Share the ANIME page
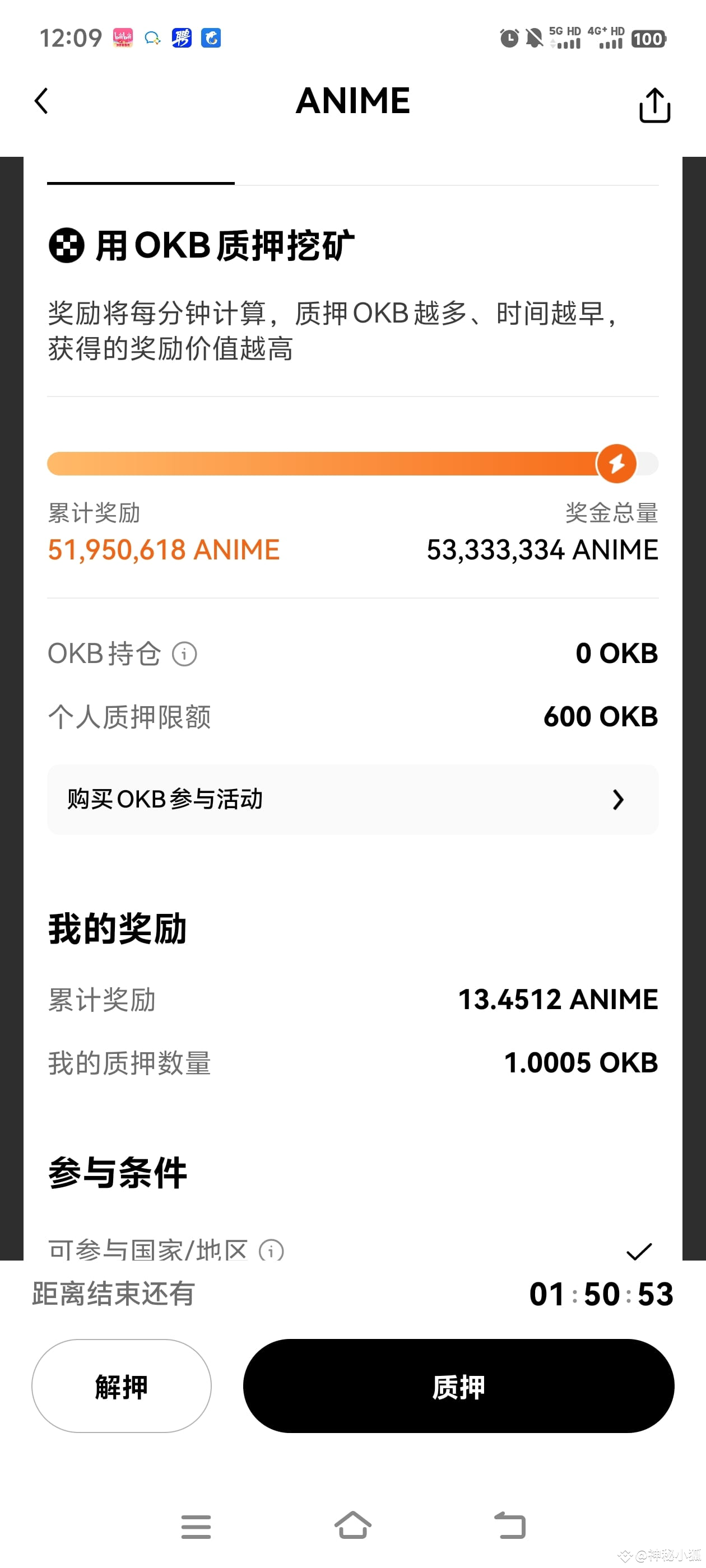This screenshot has width=706, height=1568. point(654,105)
